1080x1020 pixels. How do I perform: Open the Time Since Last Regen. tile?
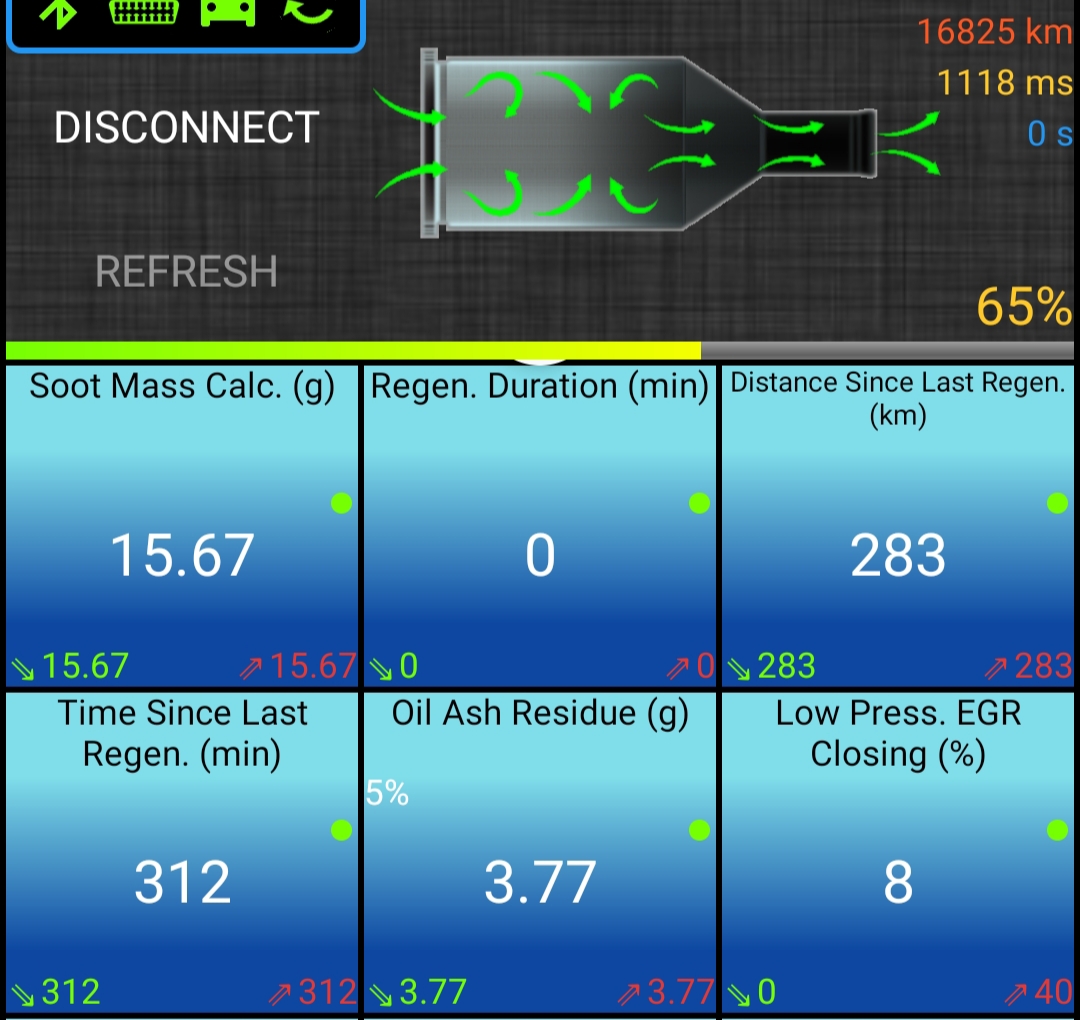pyautogui.click(x=182, y=853)
